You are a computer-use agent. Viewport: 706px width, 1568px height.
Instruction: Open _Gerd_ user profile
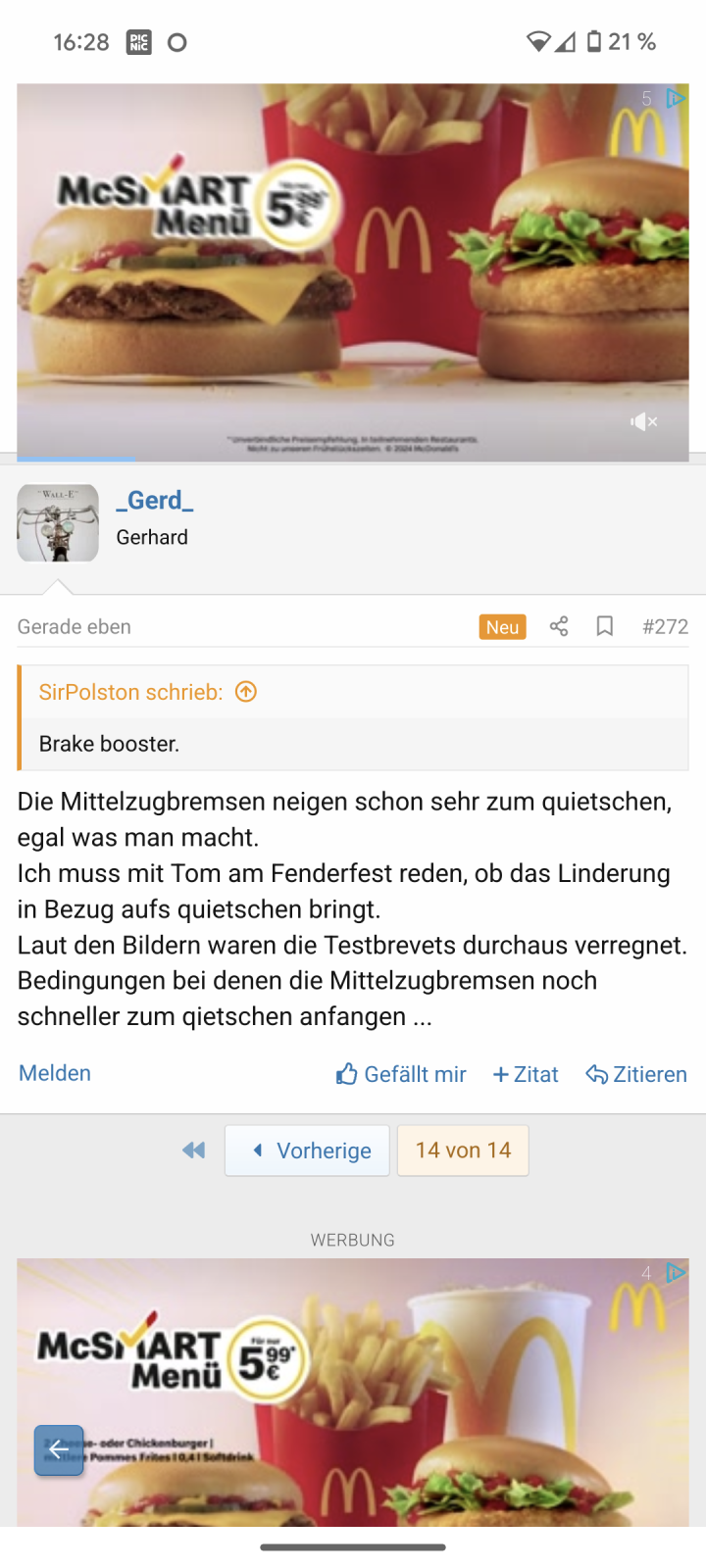point(154,500)
